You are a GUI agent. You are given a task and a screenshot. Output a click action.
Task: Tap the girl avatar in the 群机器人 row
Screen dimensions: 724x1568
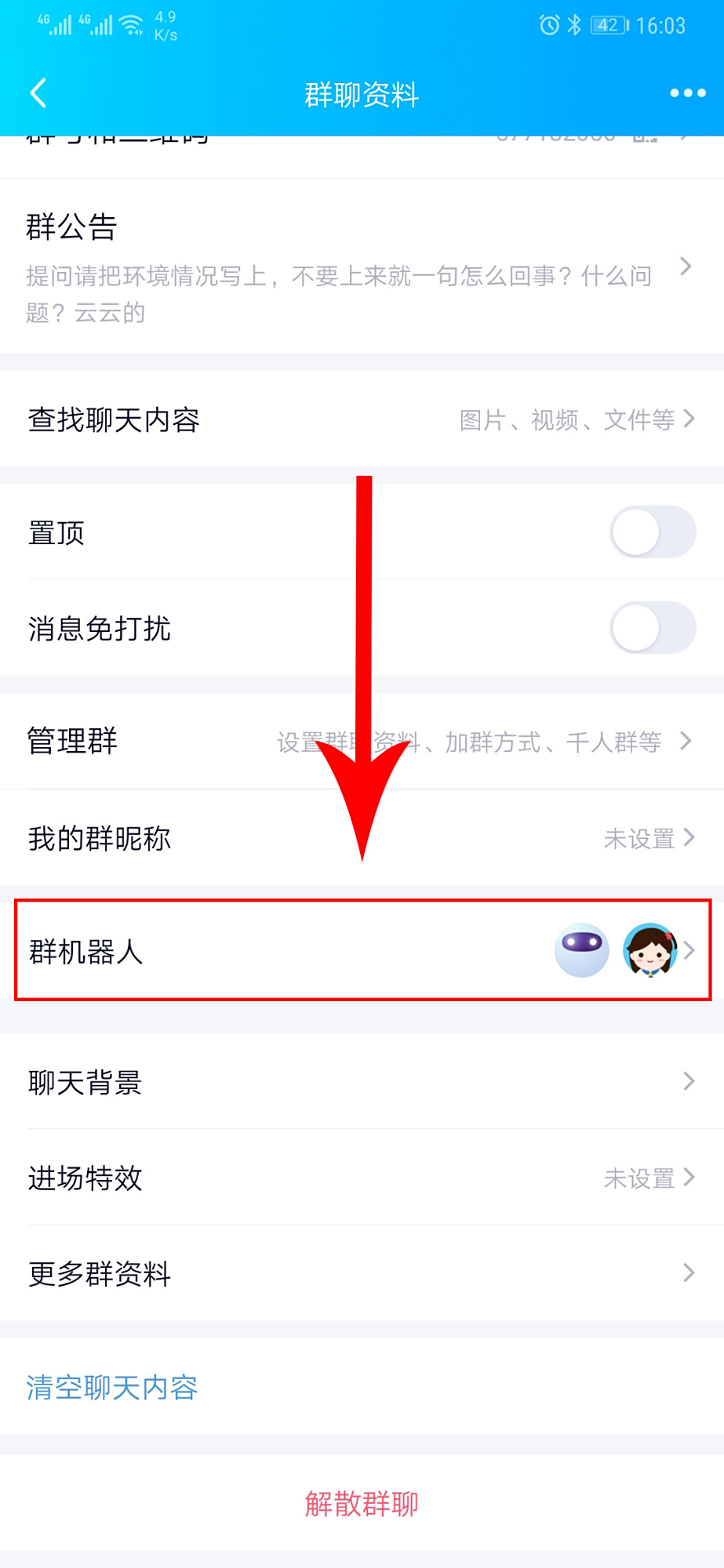click(x=653, y=950)
